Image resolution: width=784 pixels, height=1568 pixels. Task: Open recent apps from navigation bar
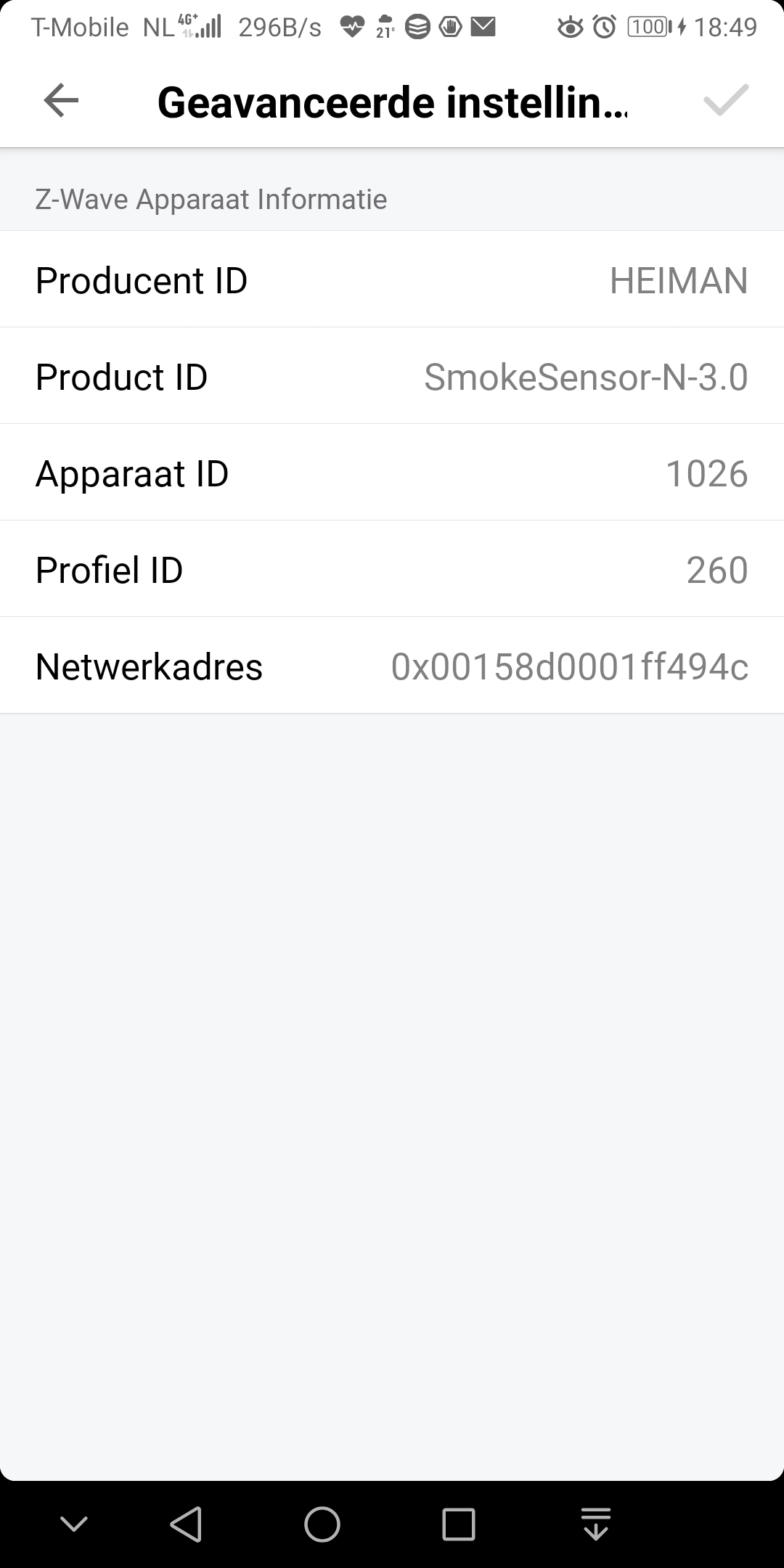point(458,1524)
